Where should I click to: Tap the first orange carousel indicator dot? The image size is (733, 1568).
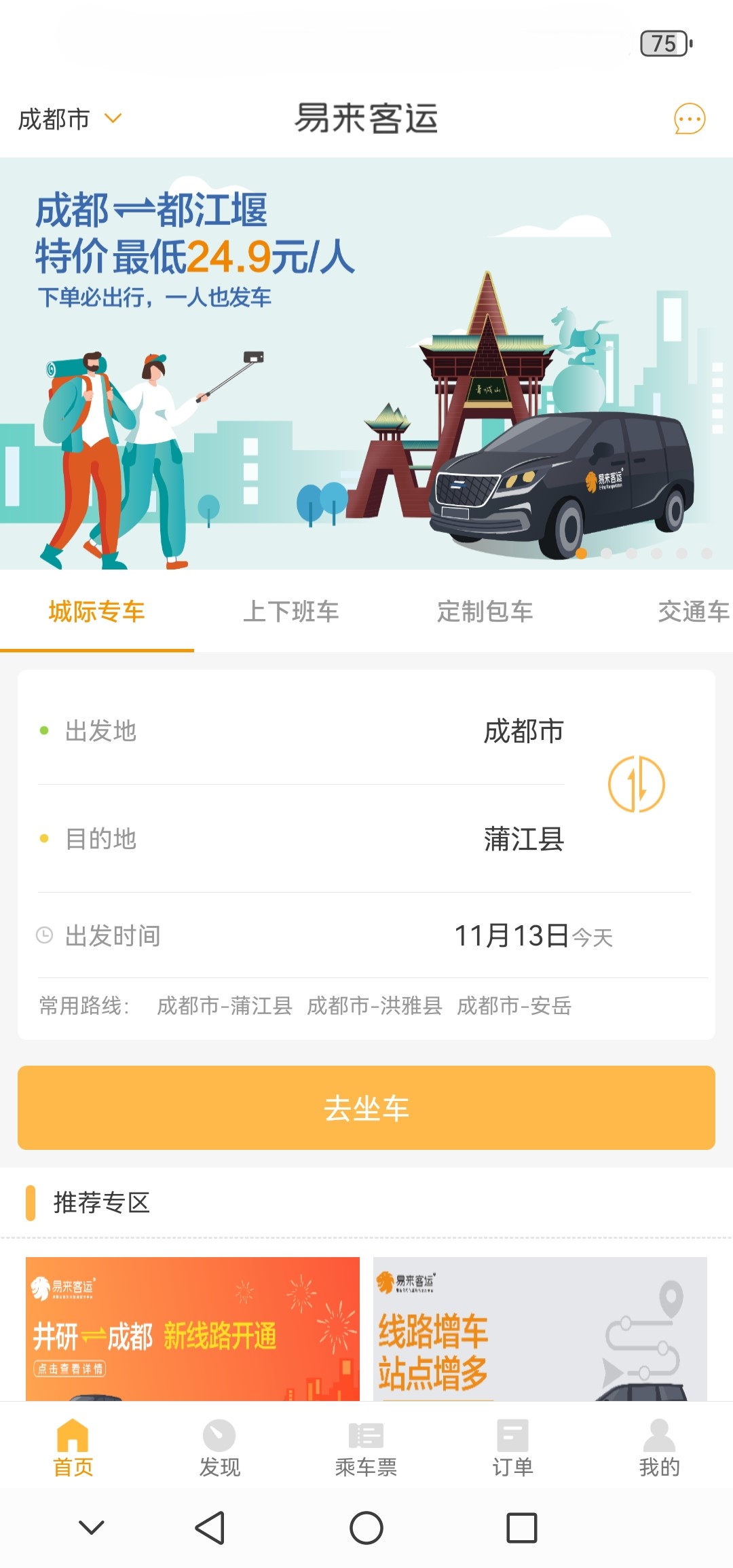pos(582,555)
